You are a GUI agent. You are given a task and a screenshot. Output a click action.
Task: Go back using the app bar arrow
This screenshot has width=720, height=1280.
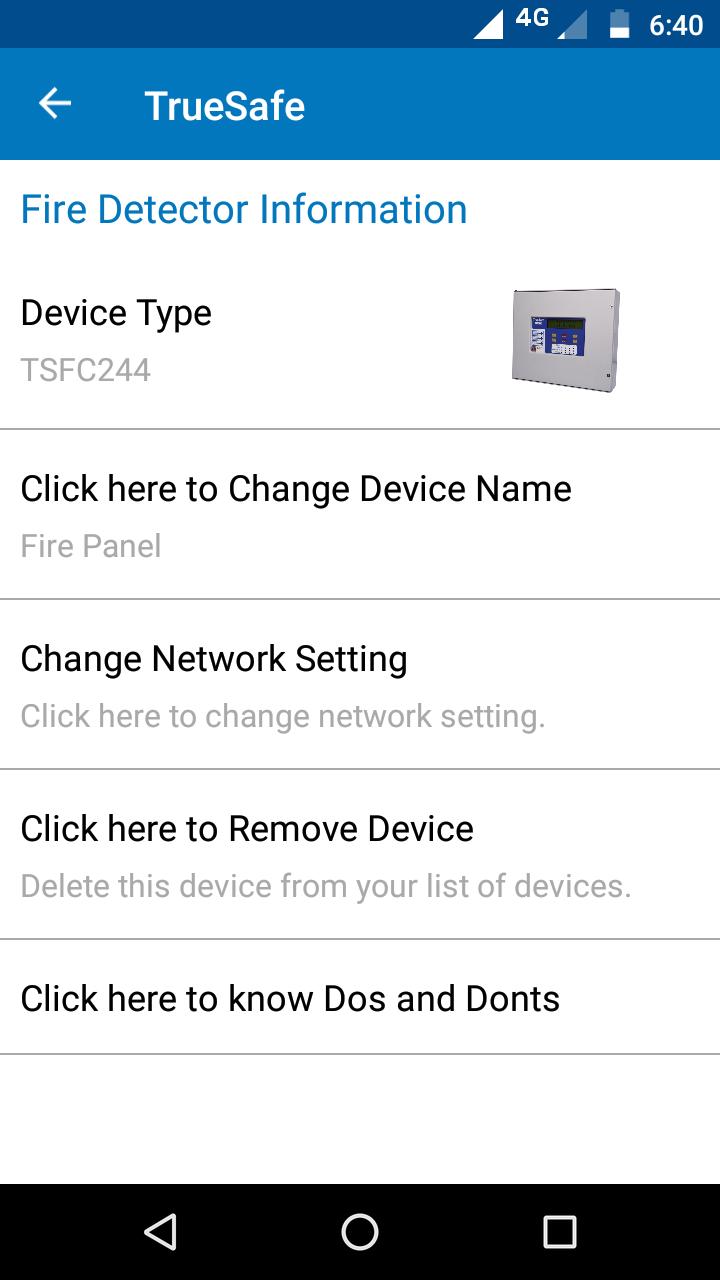point(55,104)
